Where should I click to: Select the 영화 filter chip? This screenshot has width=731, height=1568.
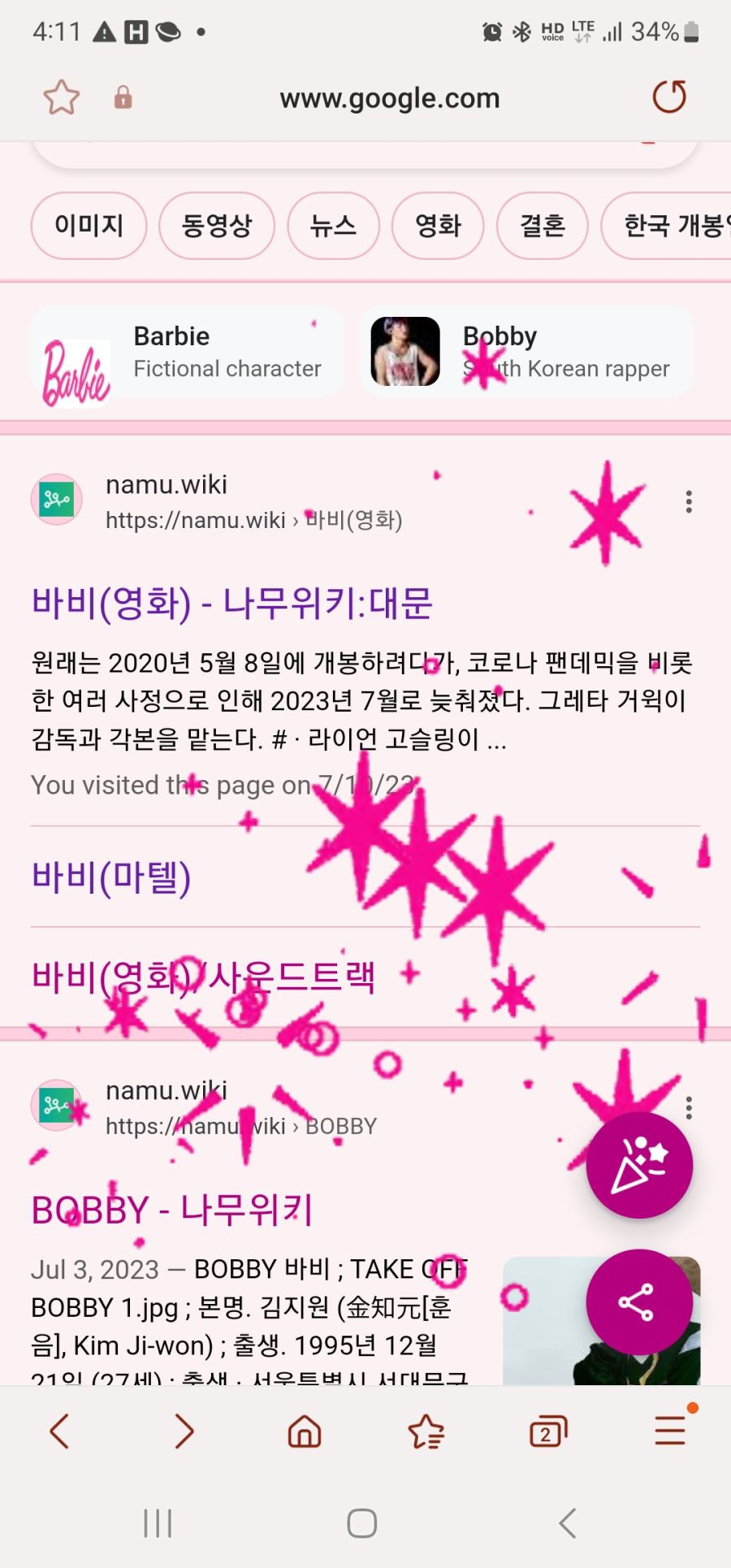pos(438,226)
